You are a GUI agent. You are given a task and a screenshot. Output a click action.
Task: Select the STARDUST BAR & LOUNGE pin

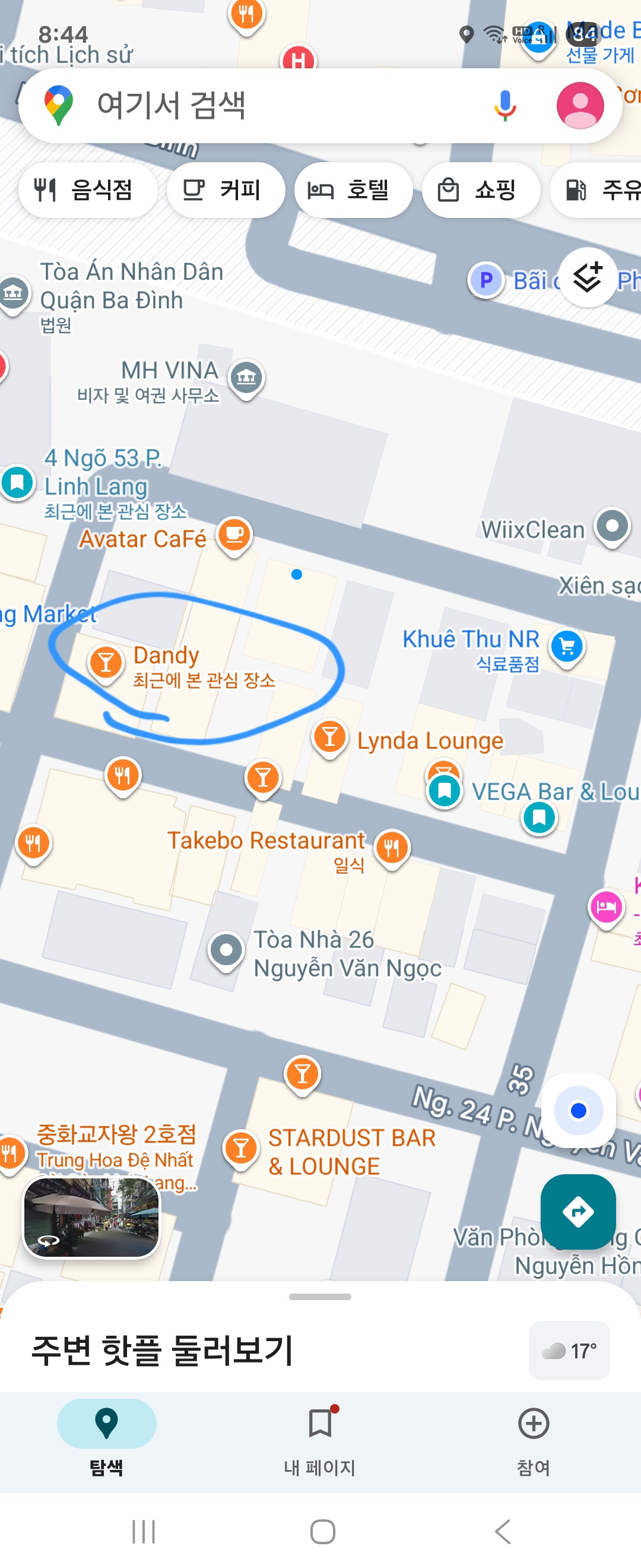tap(242, 1148)
